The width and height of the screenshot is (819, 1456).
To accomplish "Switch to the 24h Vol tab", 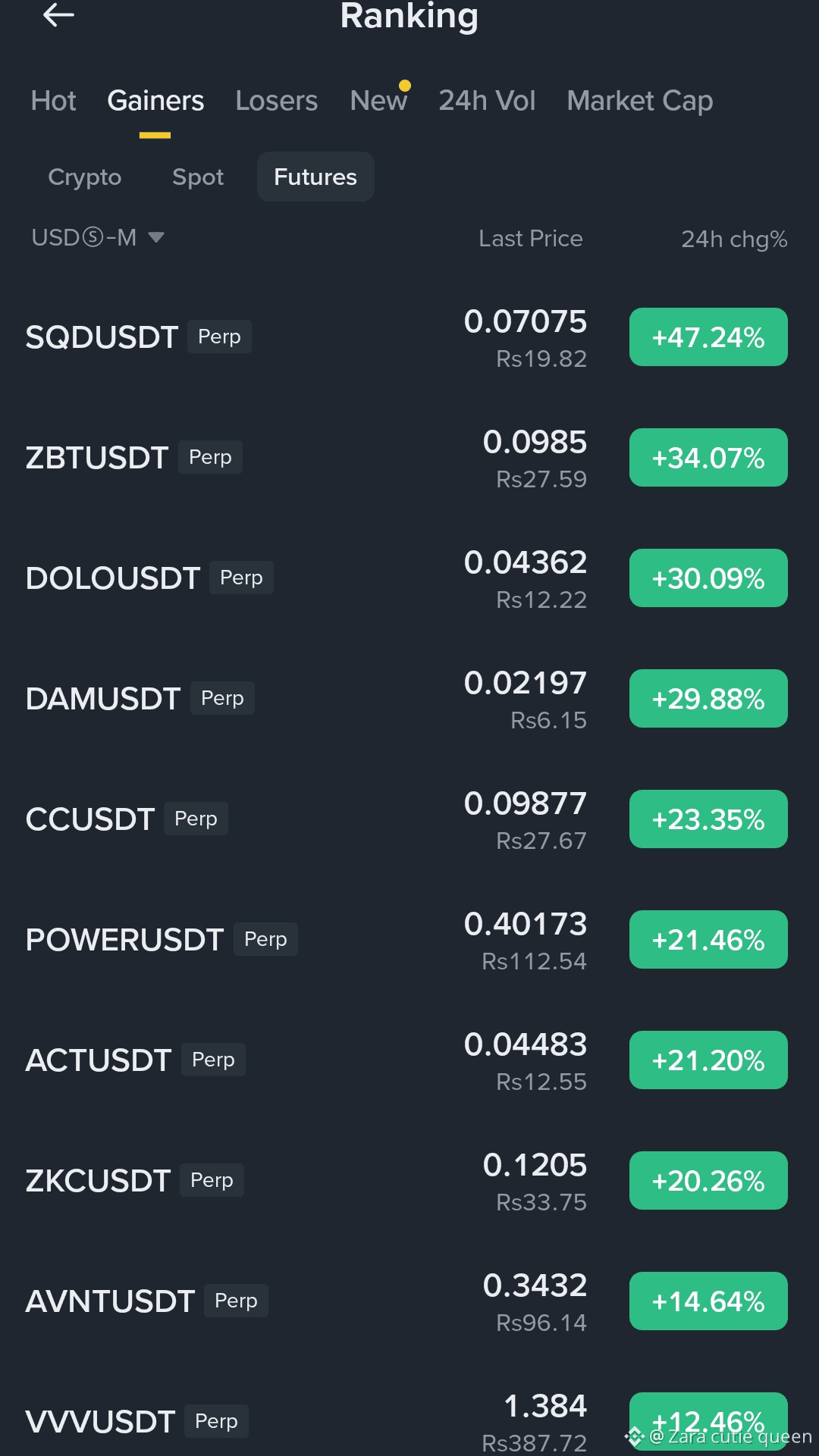I will pos(486,100).
